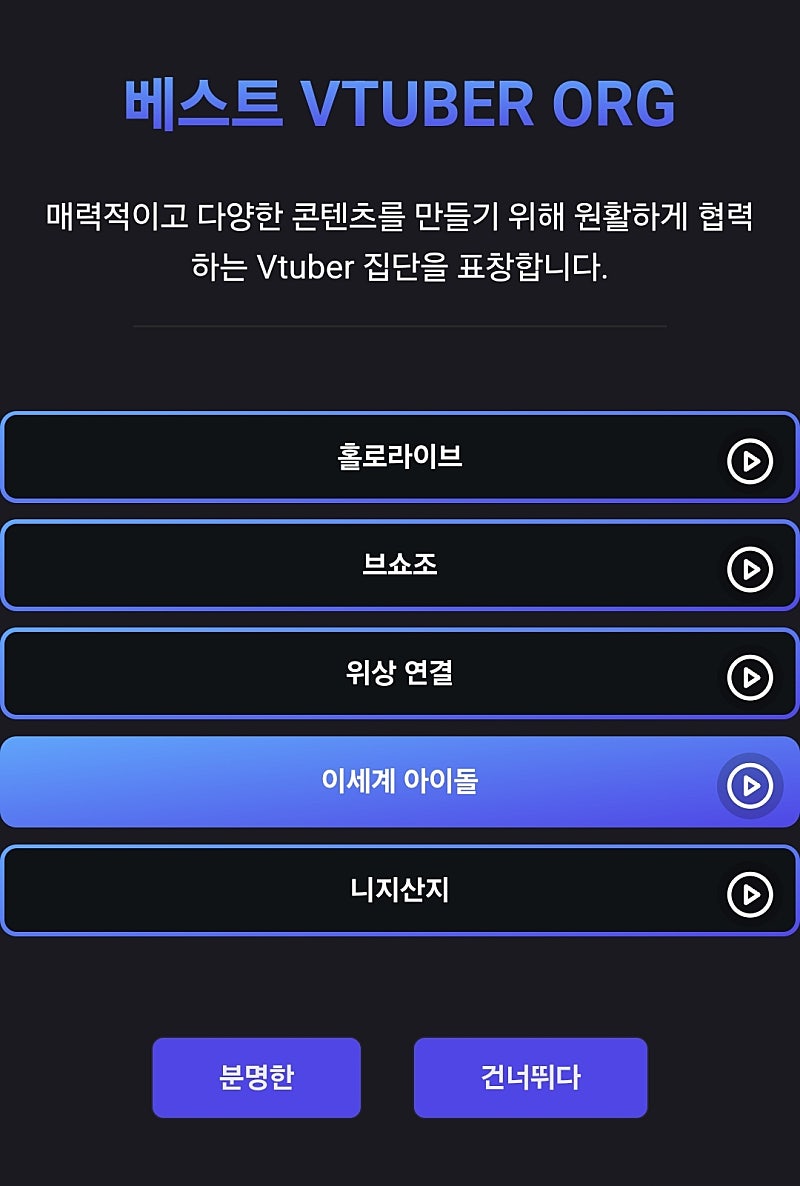Select the 홀로라이브 option
The image size is (800, 1186).
399,457
